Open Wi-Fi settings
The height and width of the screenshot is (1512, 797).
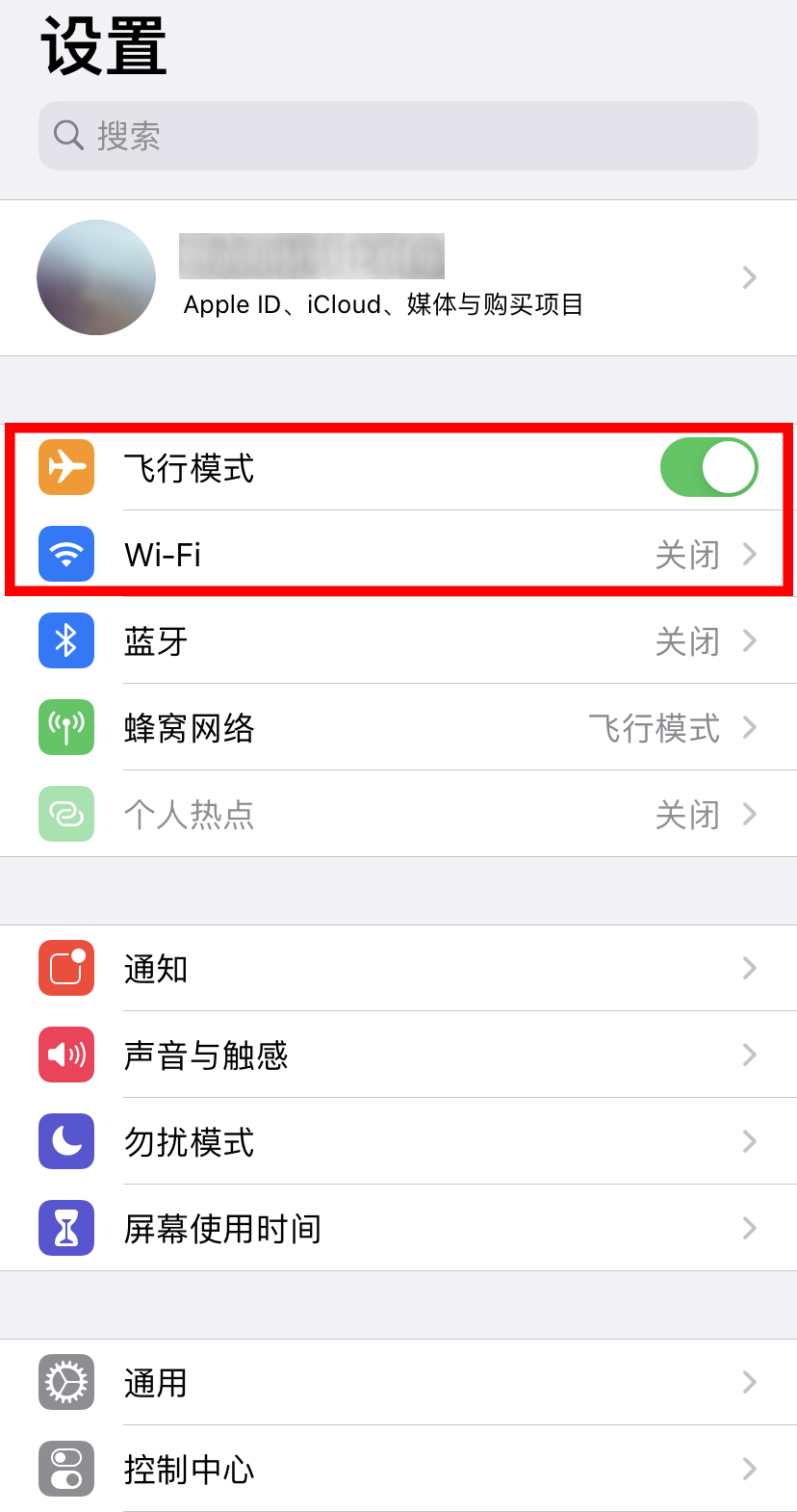pyautogui.click(x=398, y=555)
